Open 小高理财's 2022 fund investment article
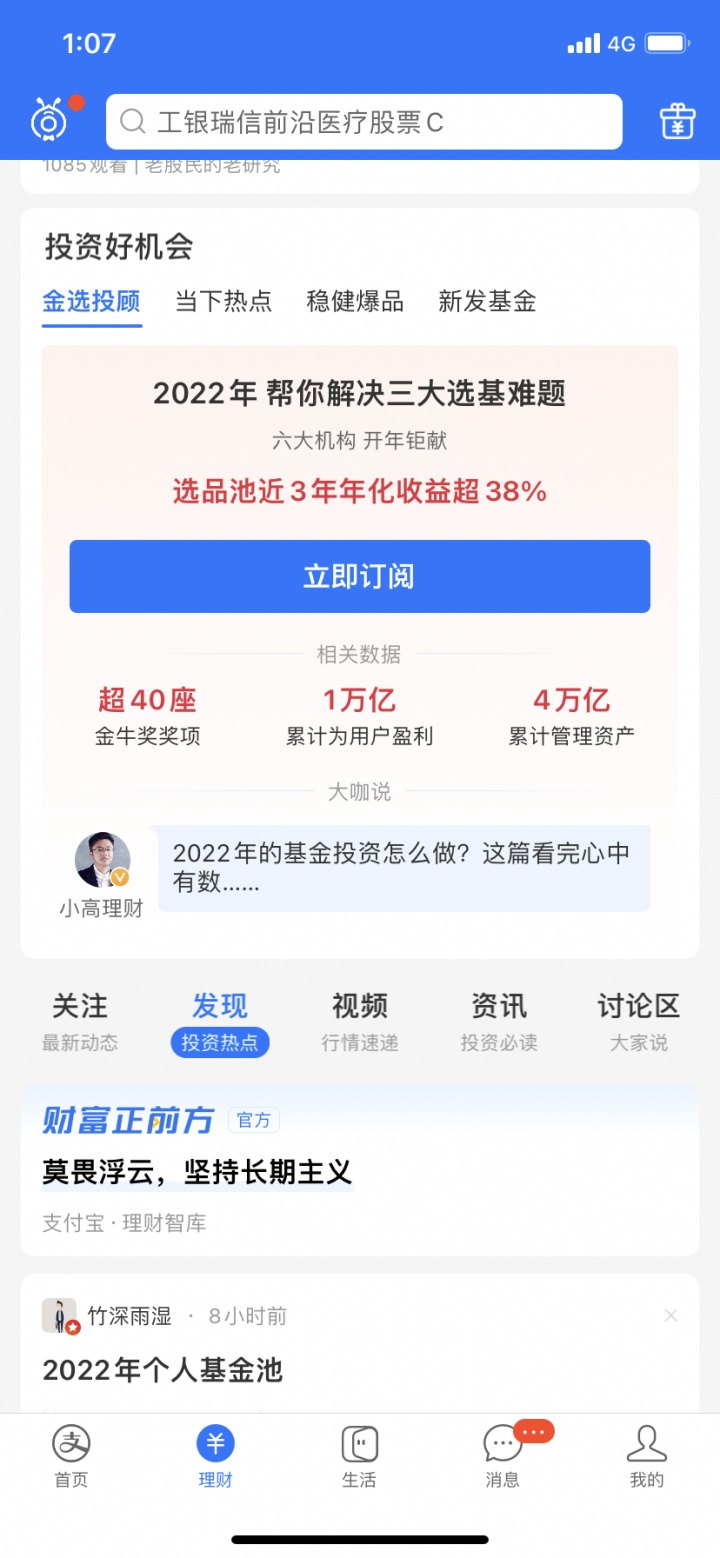This screenshot has width=720, height=1558. pos(403,867)
